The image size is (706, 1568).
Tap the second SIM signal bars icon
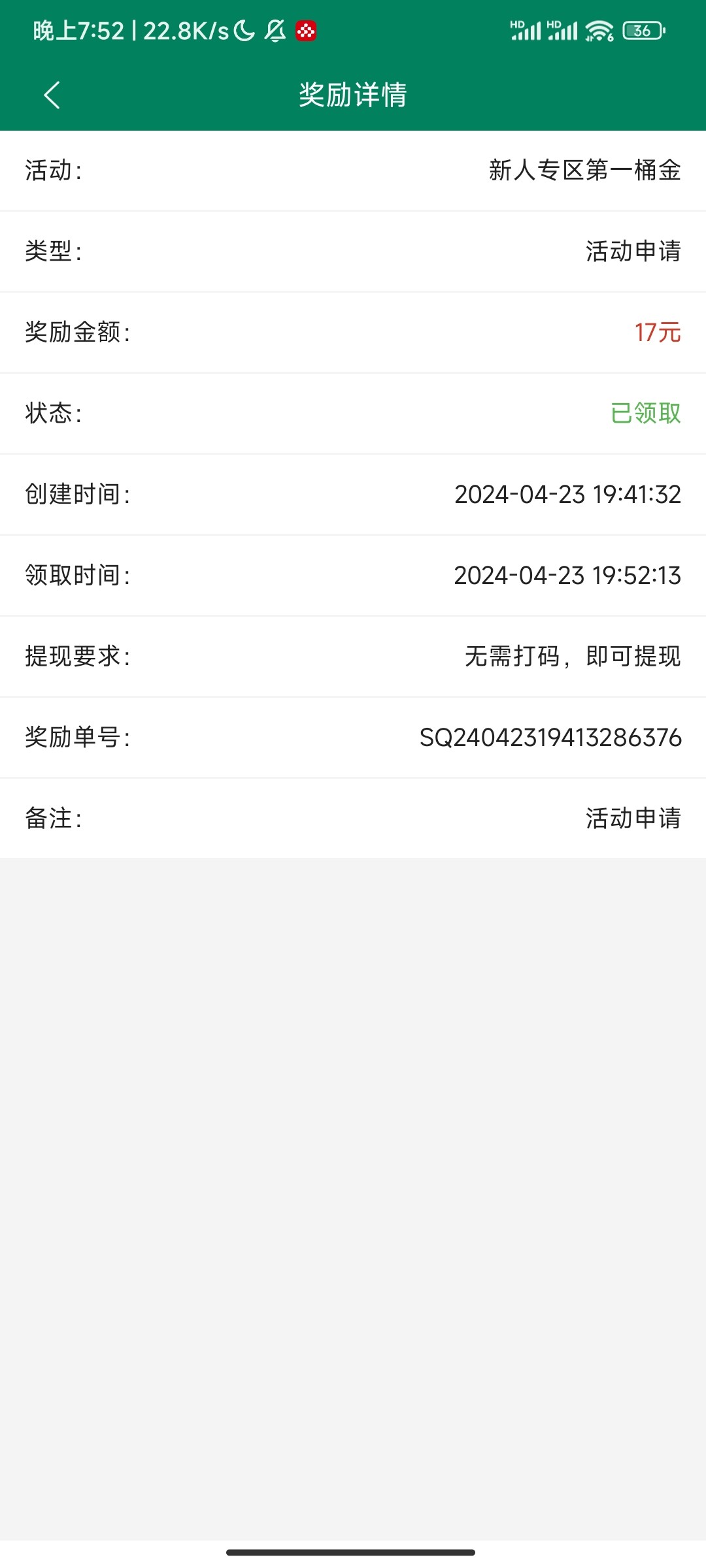[563, 29]
